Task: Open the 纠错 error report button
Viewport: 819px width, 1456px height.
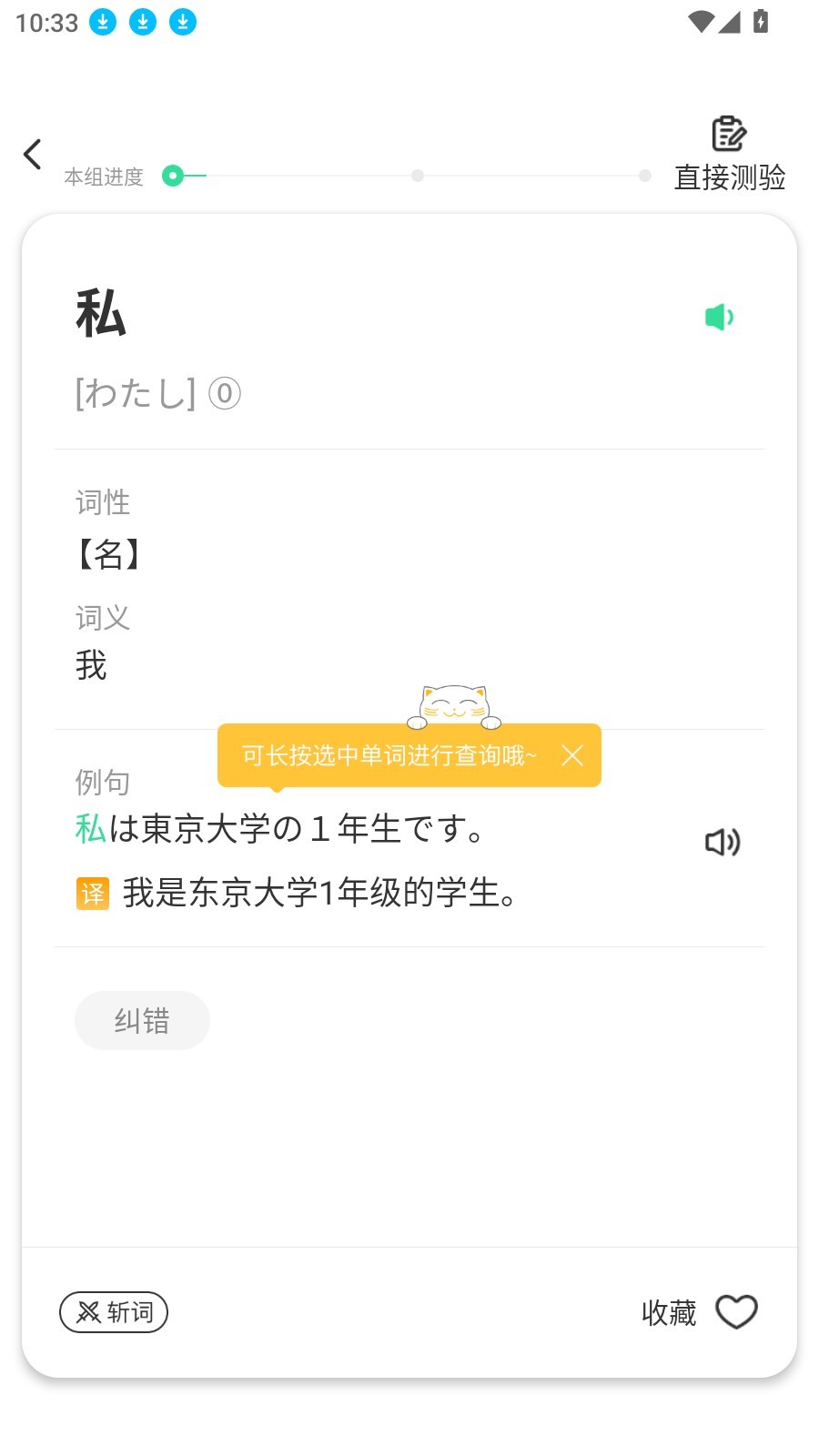Action: (142, 1020)
